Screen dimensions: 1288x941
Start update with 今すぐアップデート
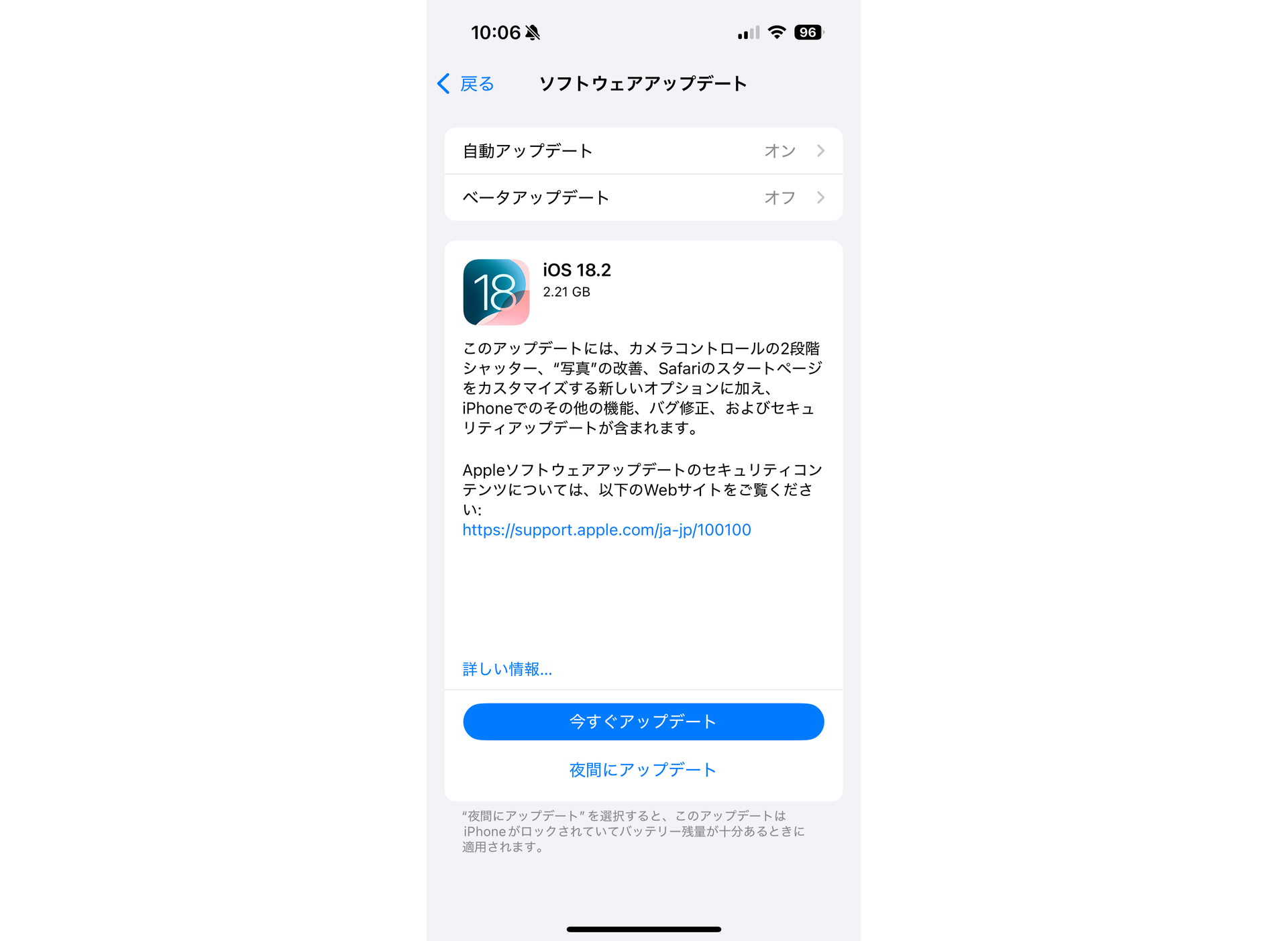click(643, 722)
